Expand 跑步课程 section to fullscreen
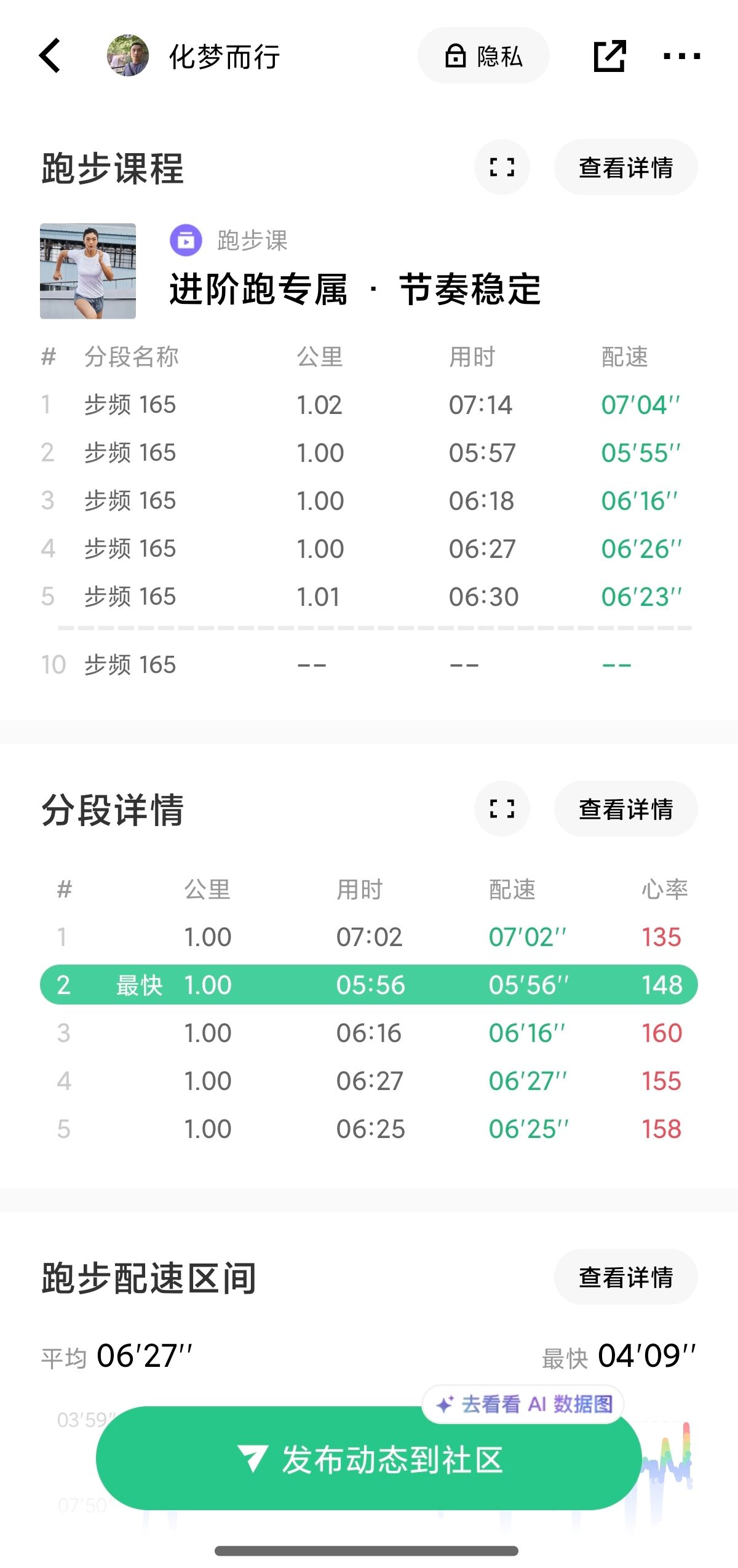Viewport: 738px width, 1568px height. pyautogui.click(x=502, y=167)
